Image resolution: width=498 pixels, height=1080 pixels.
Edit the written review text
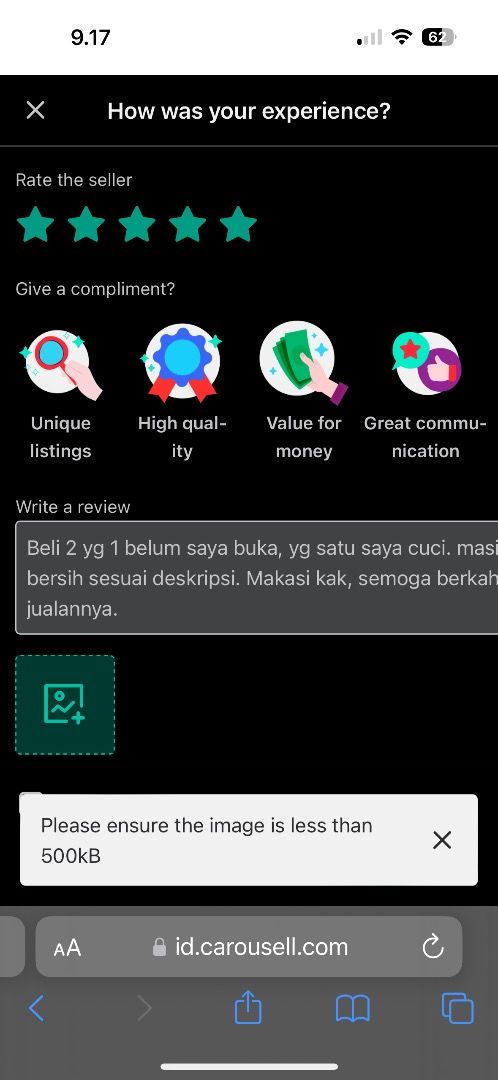[256, 577]
